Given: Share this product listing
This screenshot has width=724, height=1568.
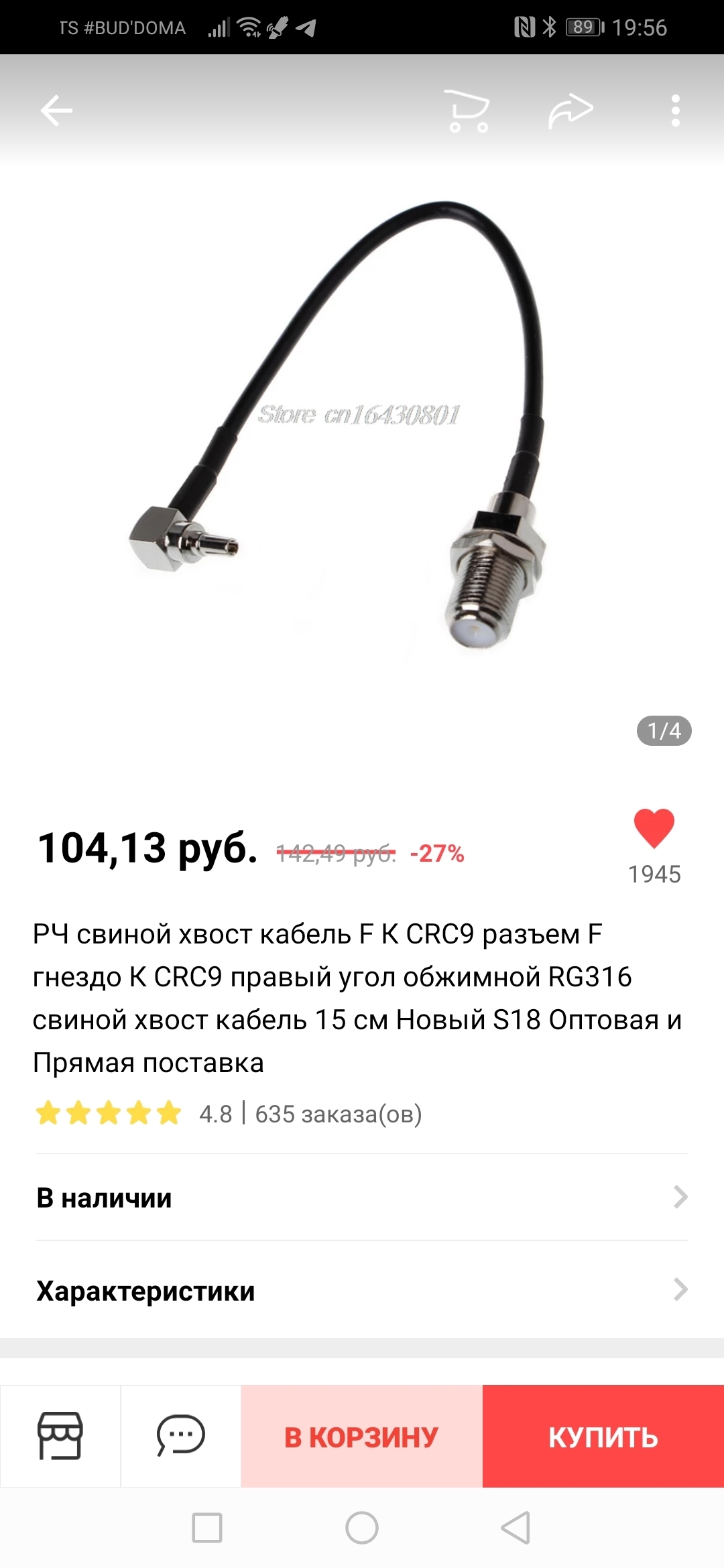Looking at the screenshot, I should point(570,111).
